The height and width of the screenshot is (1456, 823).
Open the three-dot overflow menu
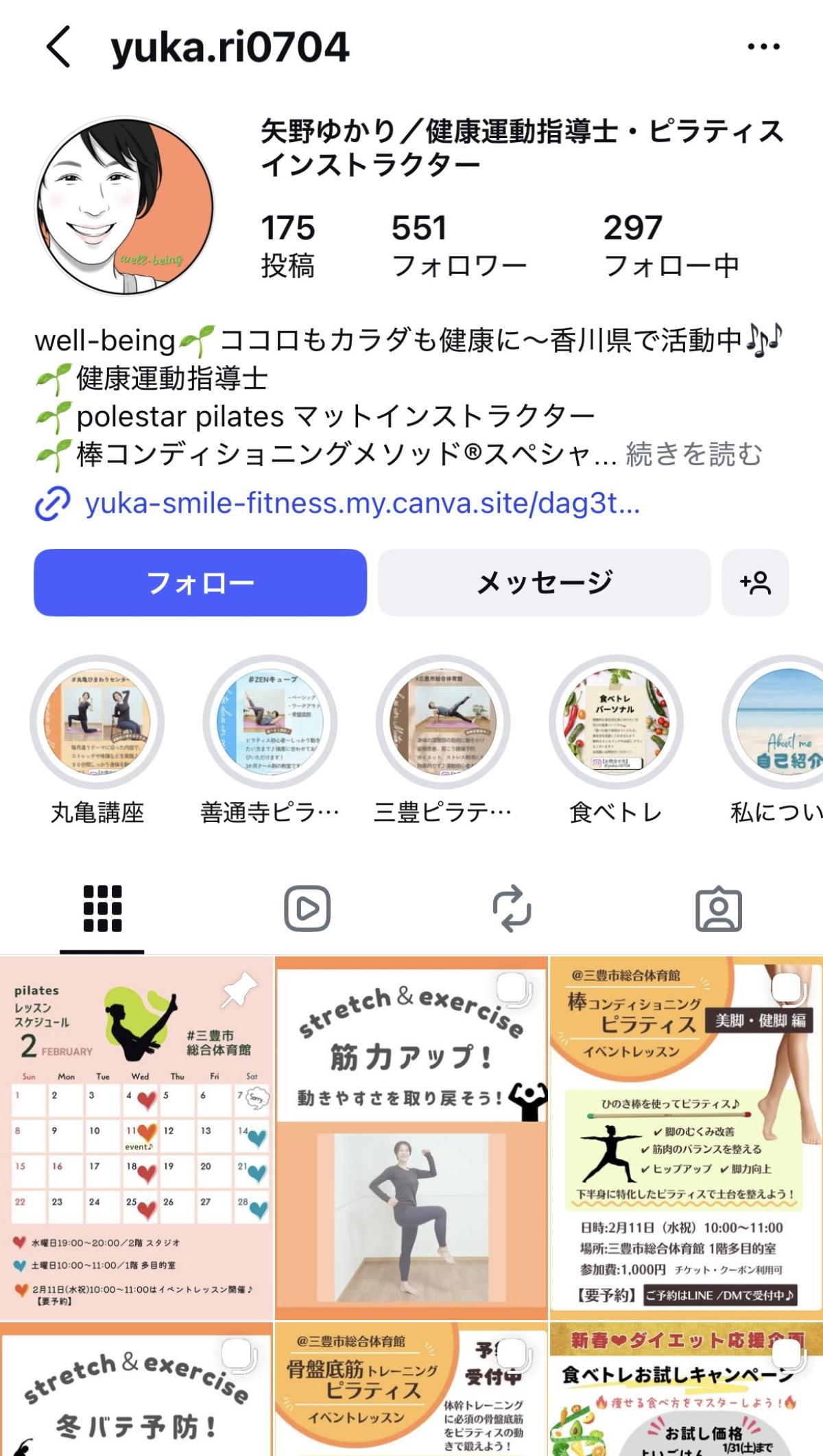click(763, 47)
